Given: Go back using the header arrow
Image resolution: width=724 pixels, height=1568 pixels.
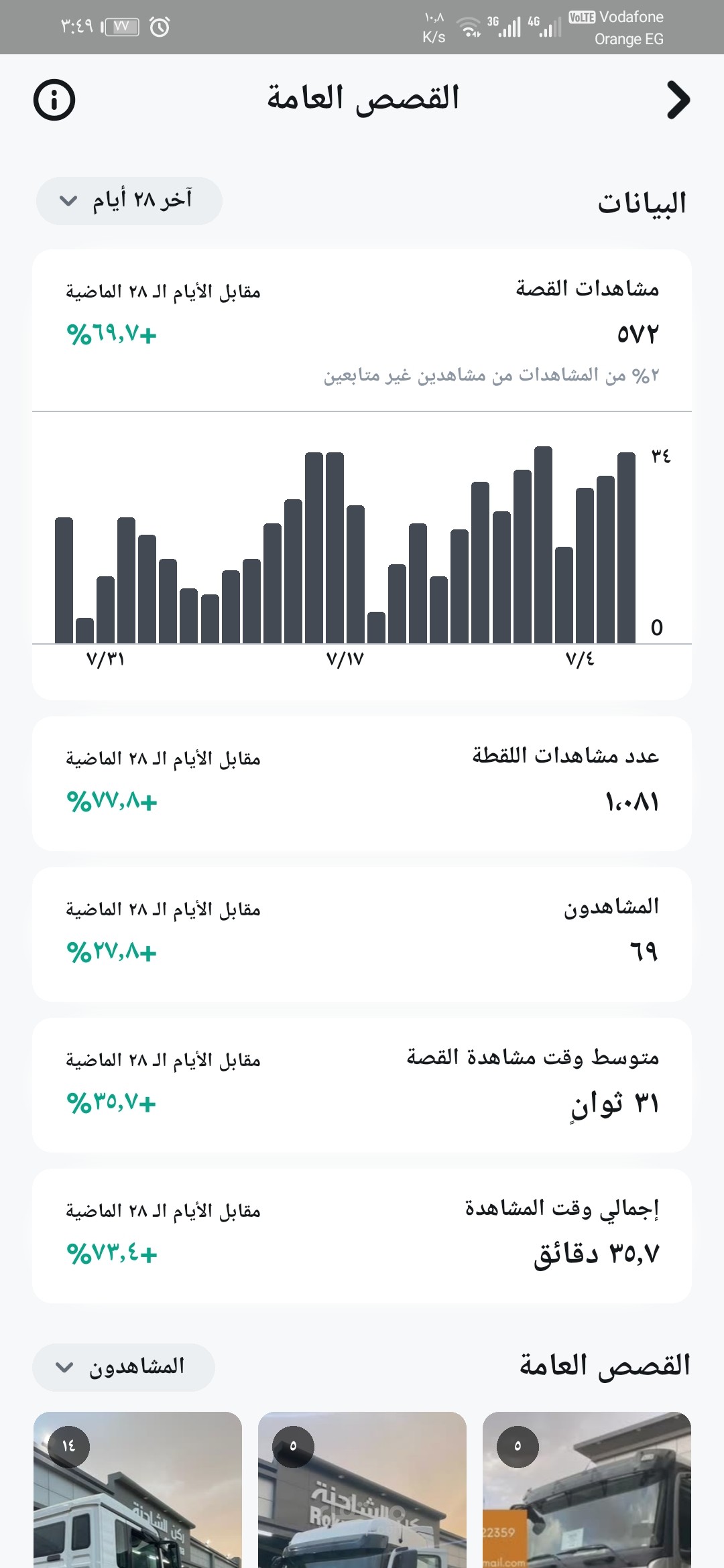Looking at the screenshot, I should (x=678, y=100).
